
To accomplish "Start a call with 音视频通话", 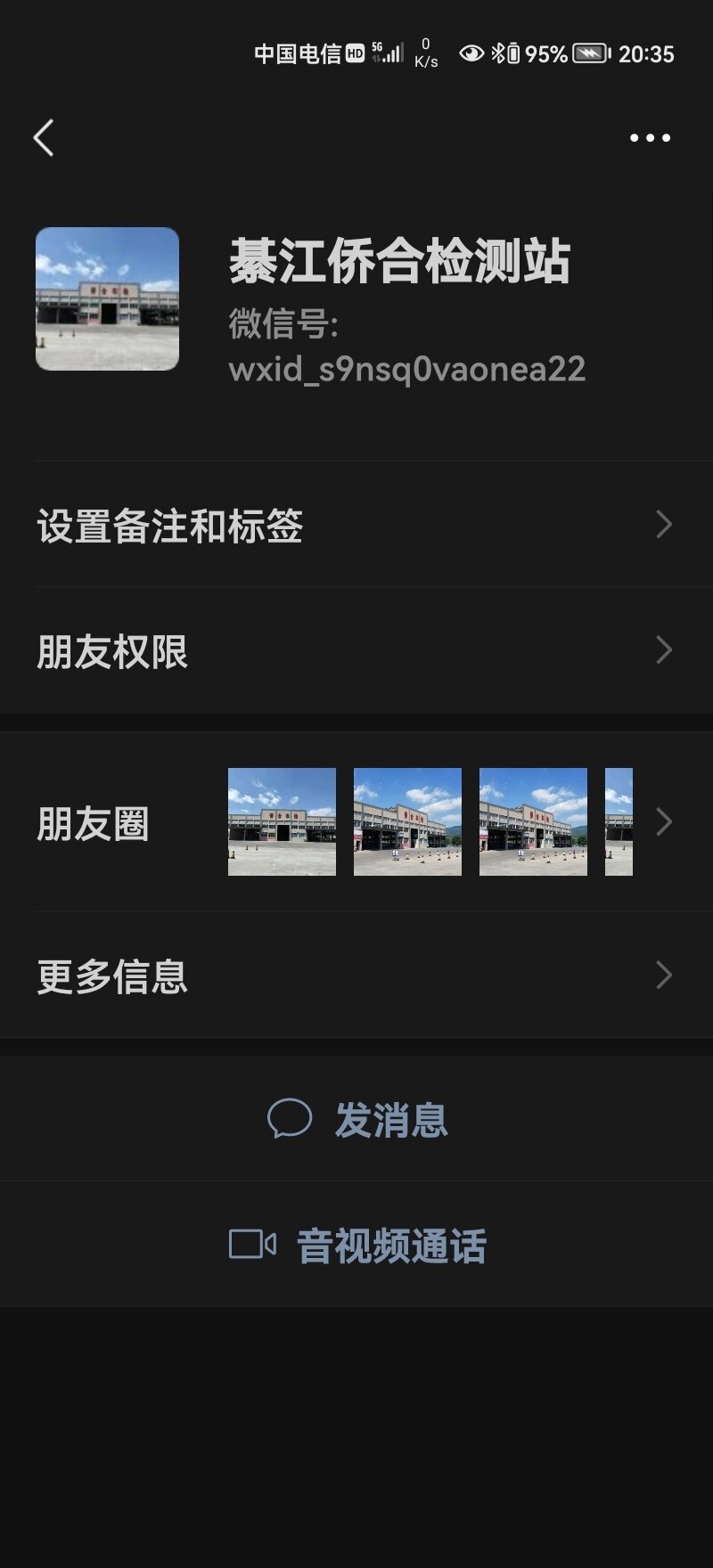I will click(x=358, y=1245).
